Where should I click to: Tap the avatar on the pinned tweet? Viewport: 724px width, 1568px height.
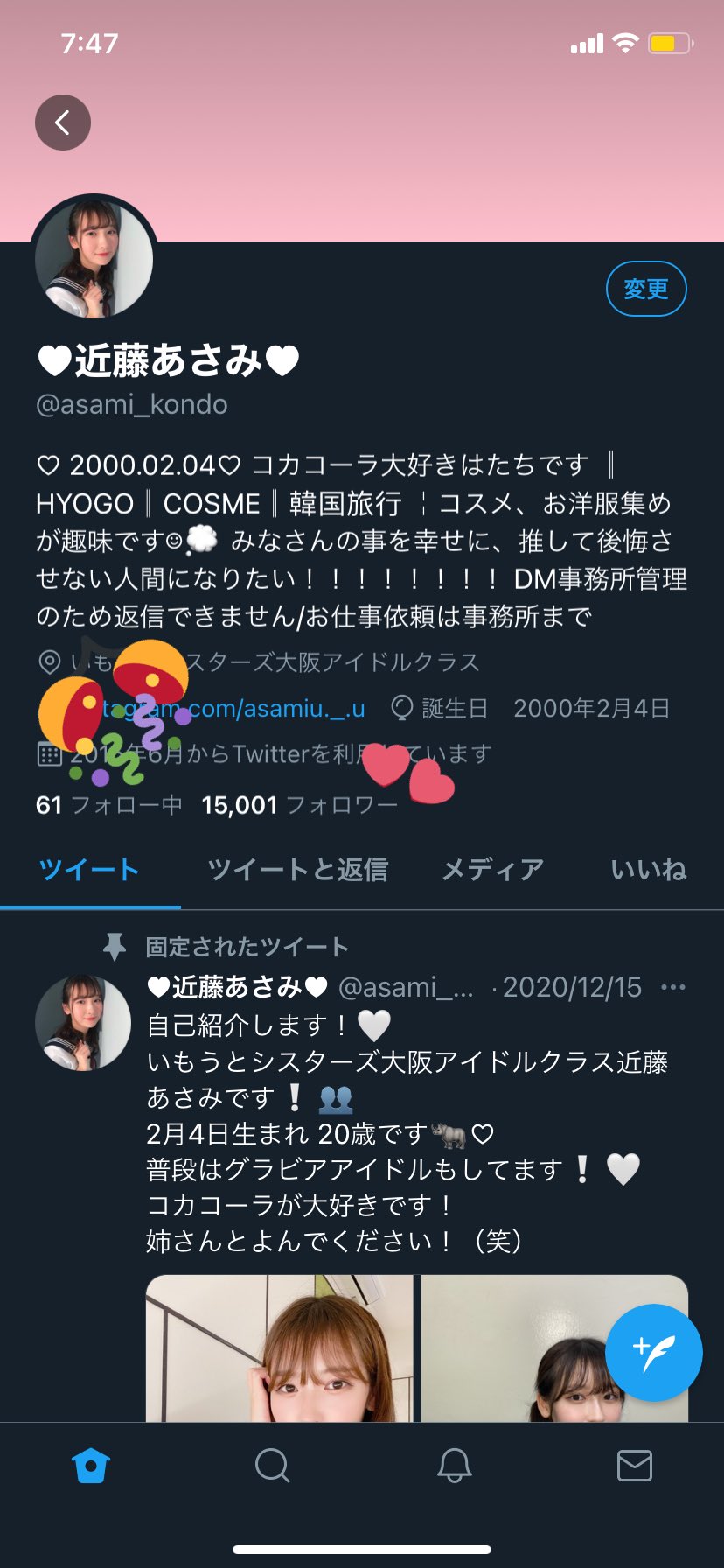coord(83,1023)
